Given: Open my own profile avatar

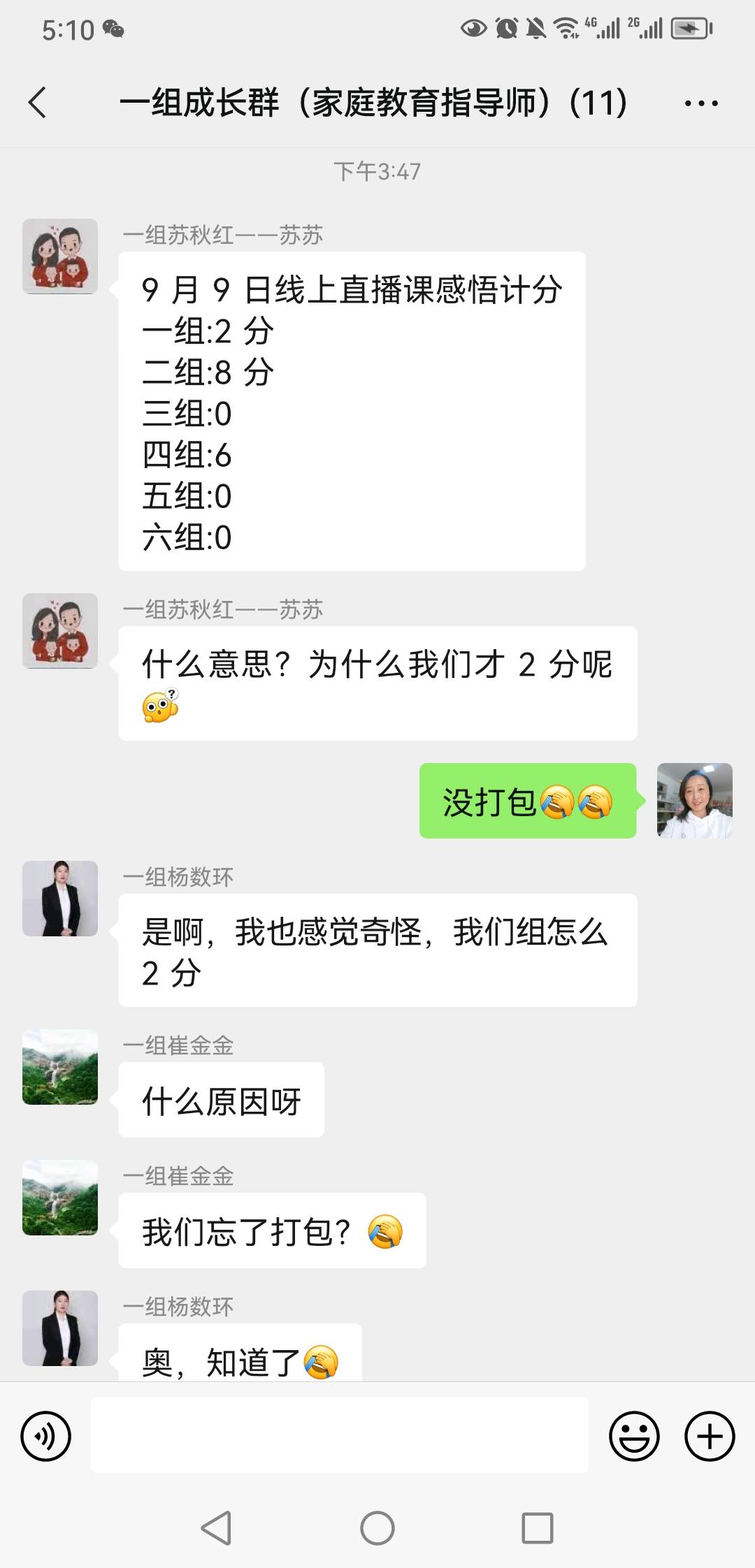Looking at the screenshot, I should coord(694,801).
